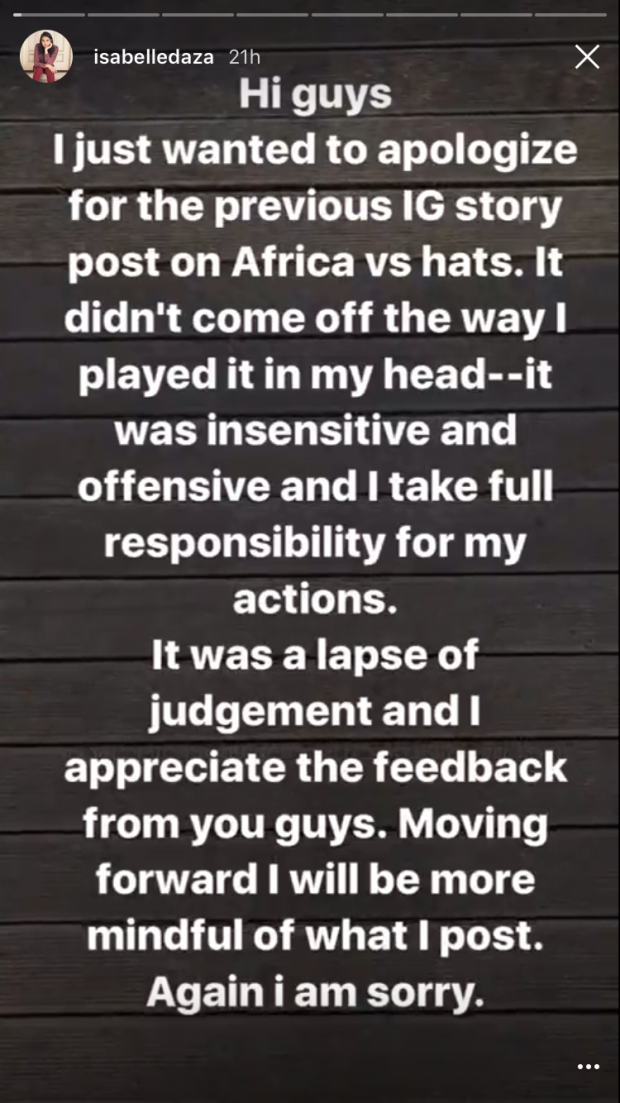The image size is (620, 1103).
Task: Open isabelledaza's profile picture
Action: [x=46, y=56]
